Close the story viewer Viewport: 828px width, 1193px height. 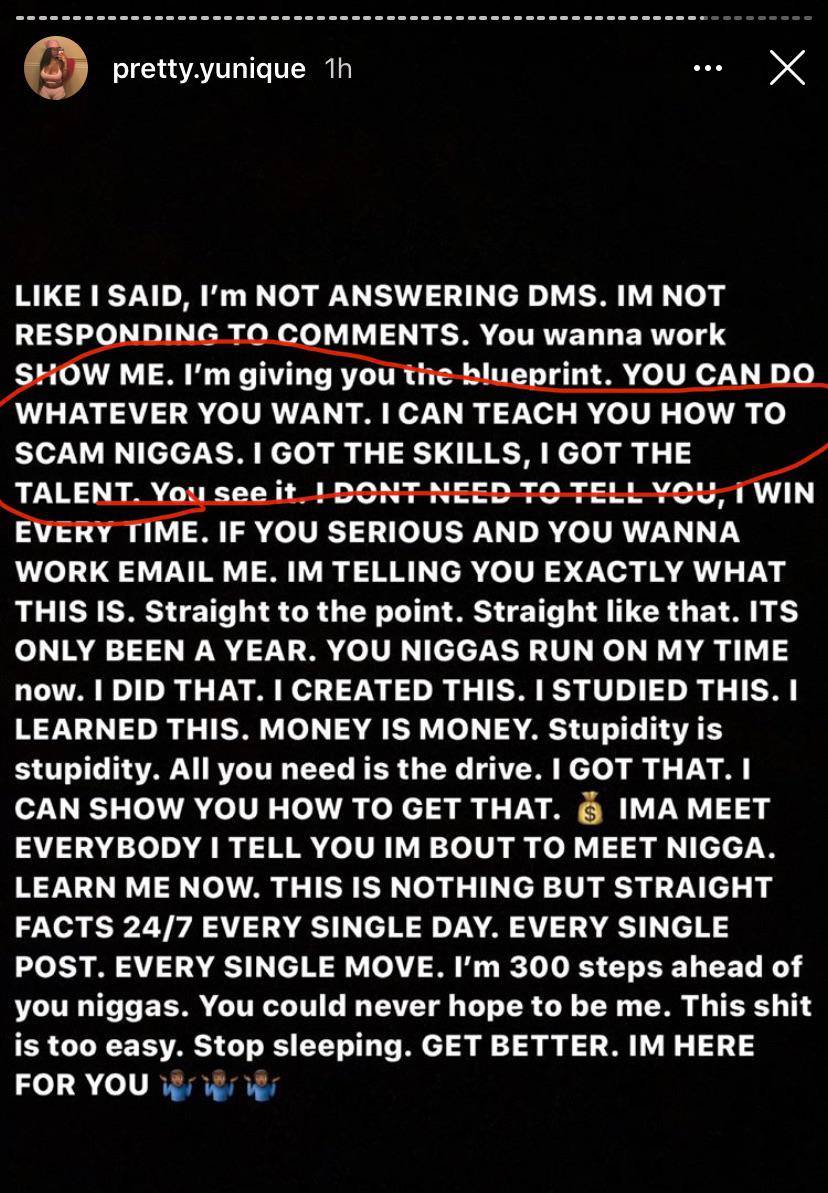[788, 68]
